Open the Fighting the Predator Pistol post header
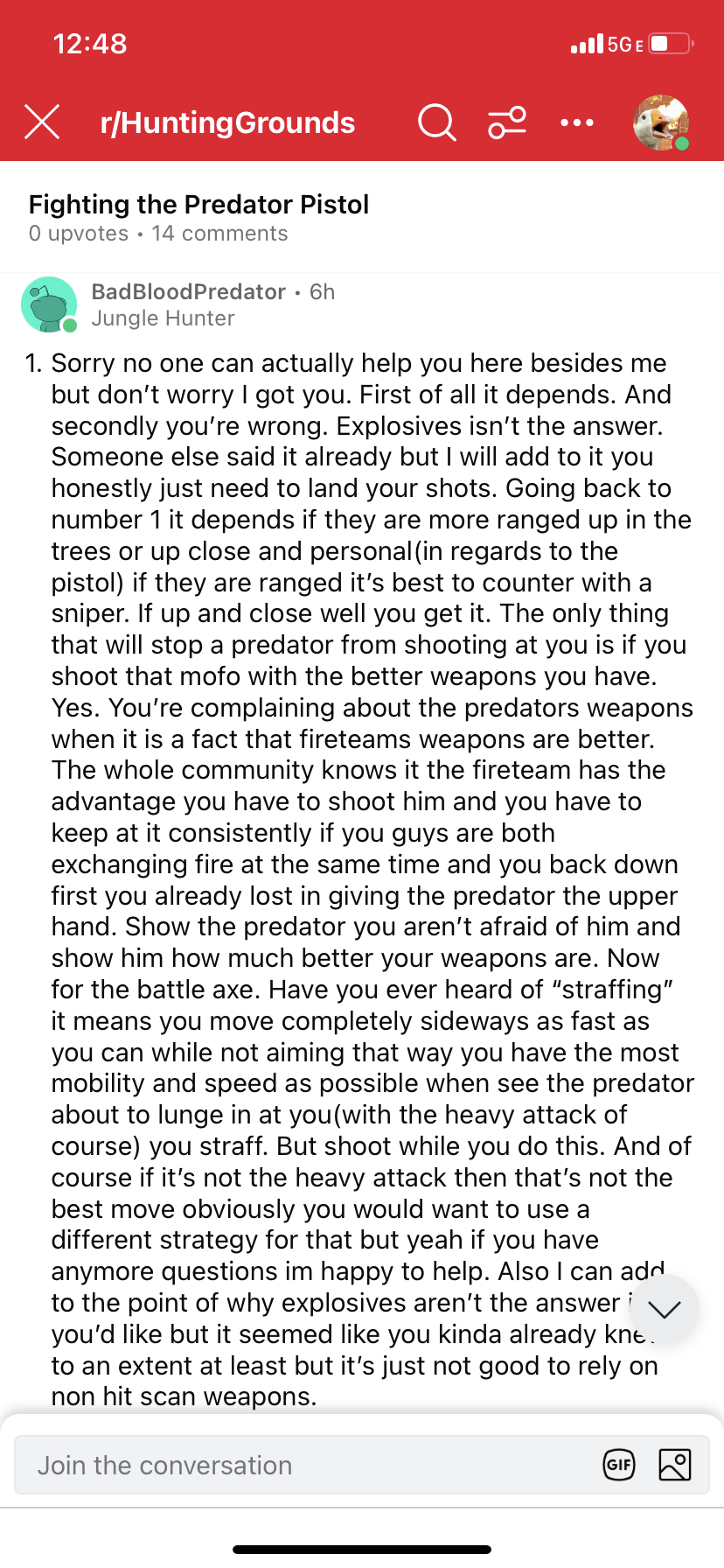This screenshot has height=1568, width=724. (199, 204)
